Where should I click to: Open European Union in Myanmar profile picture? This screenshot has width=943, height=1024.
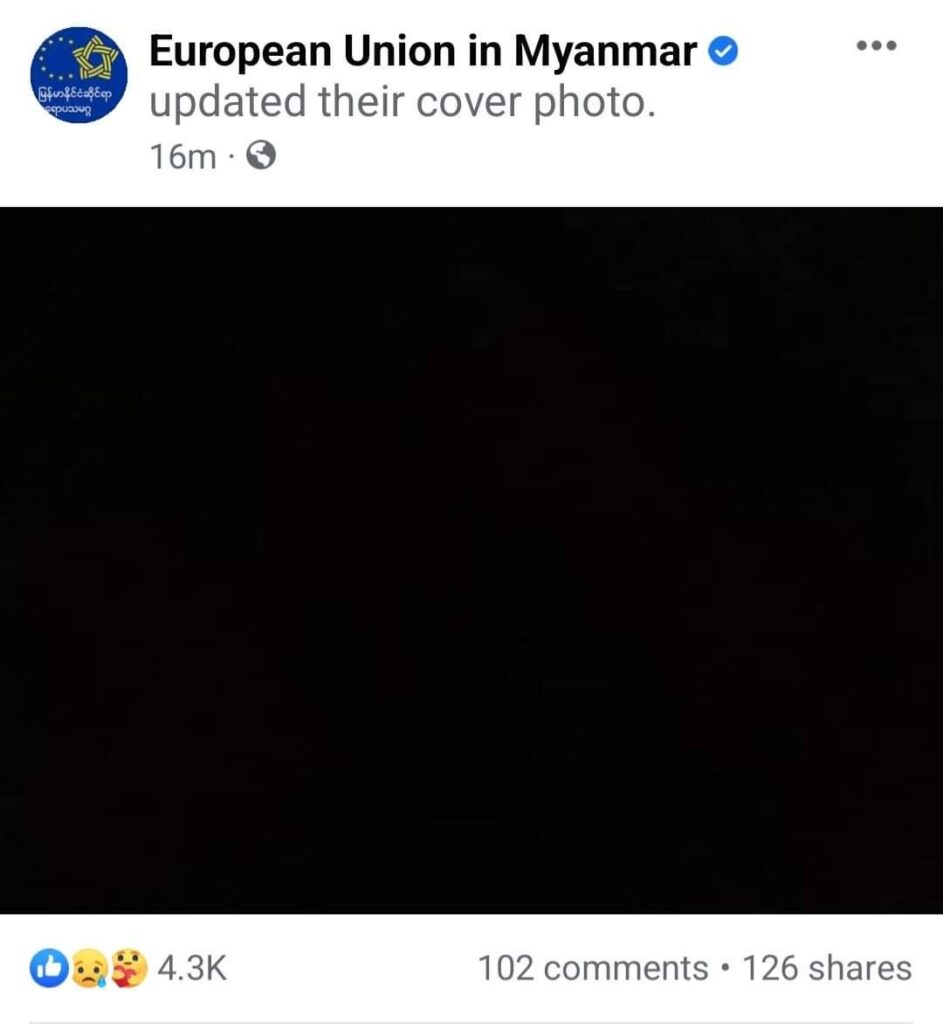coord(79,76)
